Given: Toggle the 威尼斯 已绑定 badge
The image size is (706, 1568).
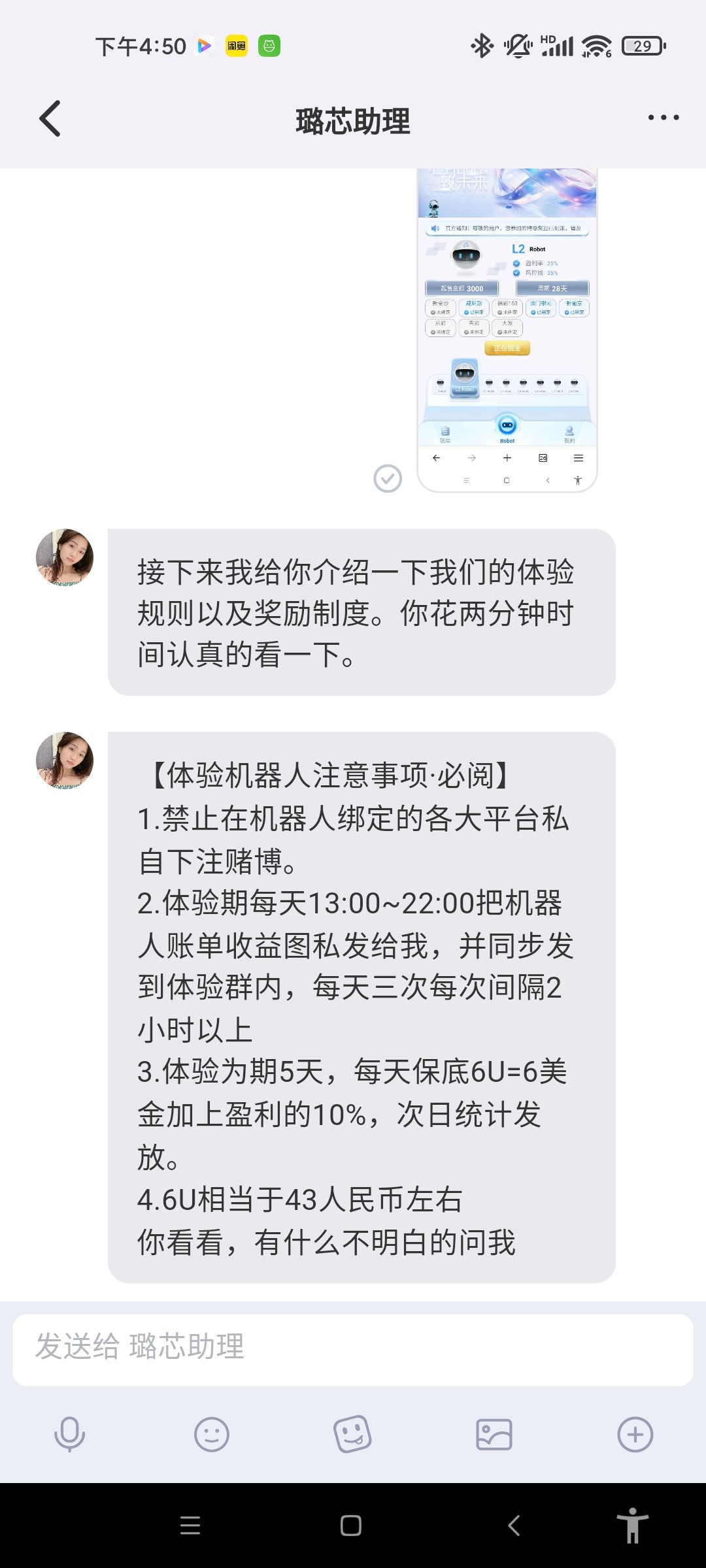Looking at the screenshot, I should (x=473, y=308).
